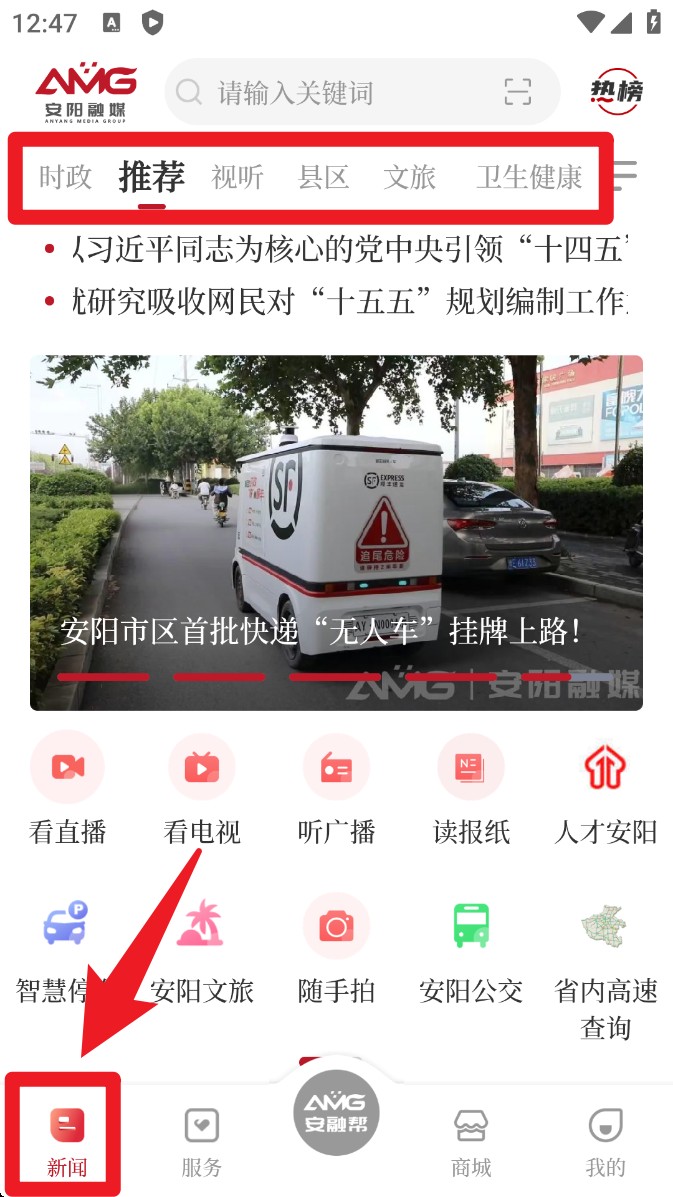
Task: Open 看电视 TV section
Action: pyautogui.click(x=202, y=790)
